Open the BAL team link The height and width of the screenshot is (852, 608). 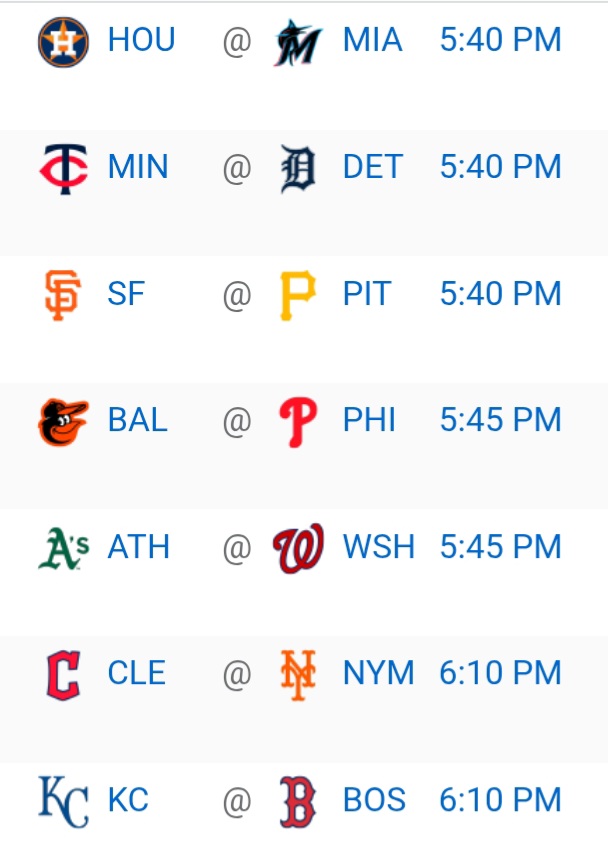point(137,421)
